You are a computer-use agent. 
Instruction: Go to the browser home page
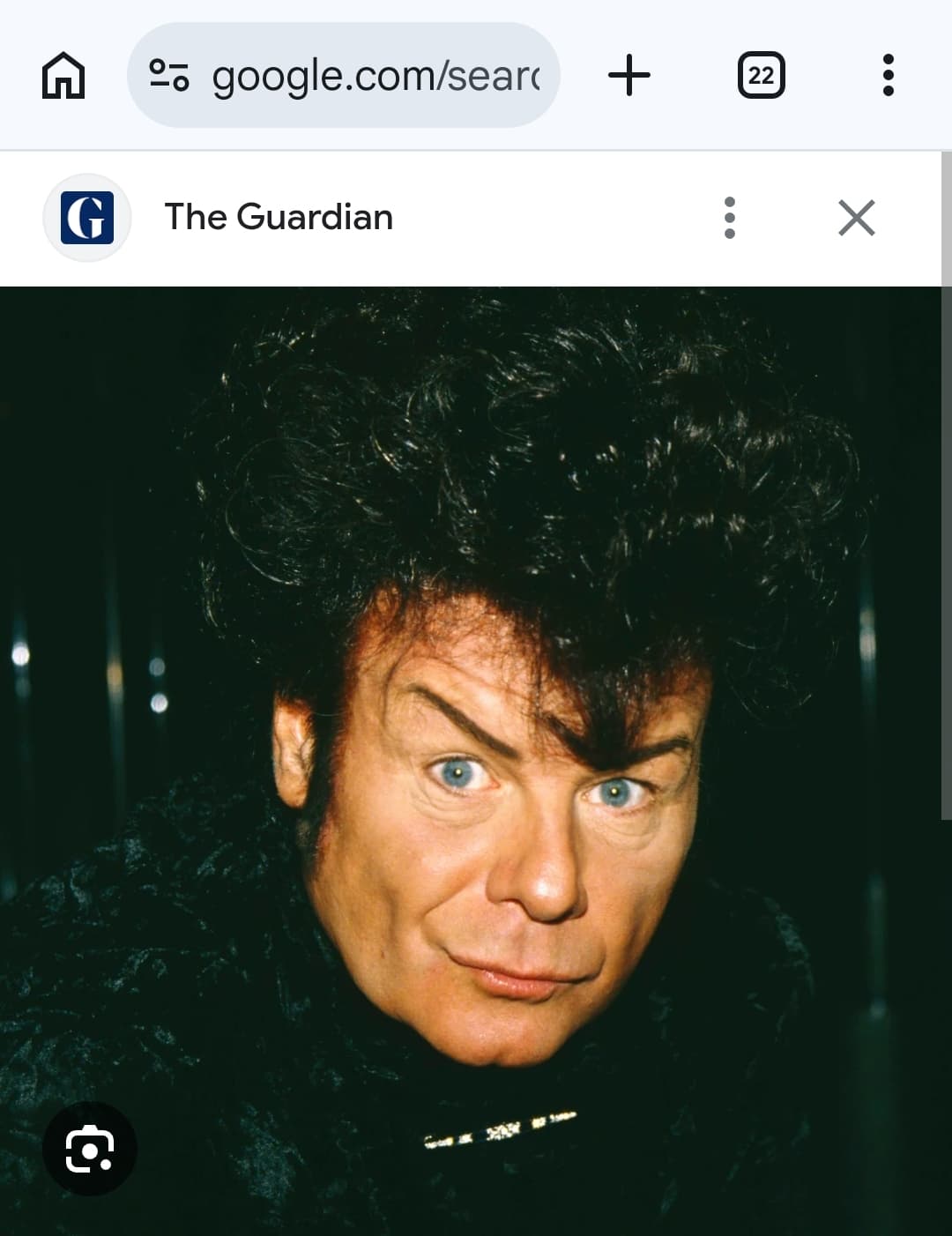coord(63,76)
